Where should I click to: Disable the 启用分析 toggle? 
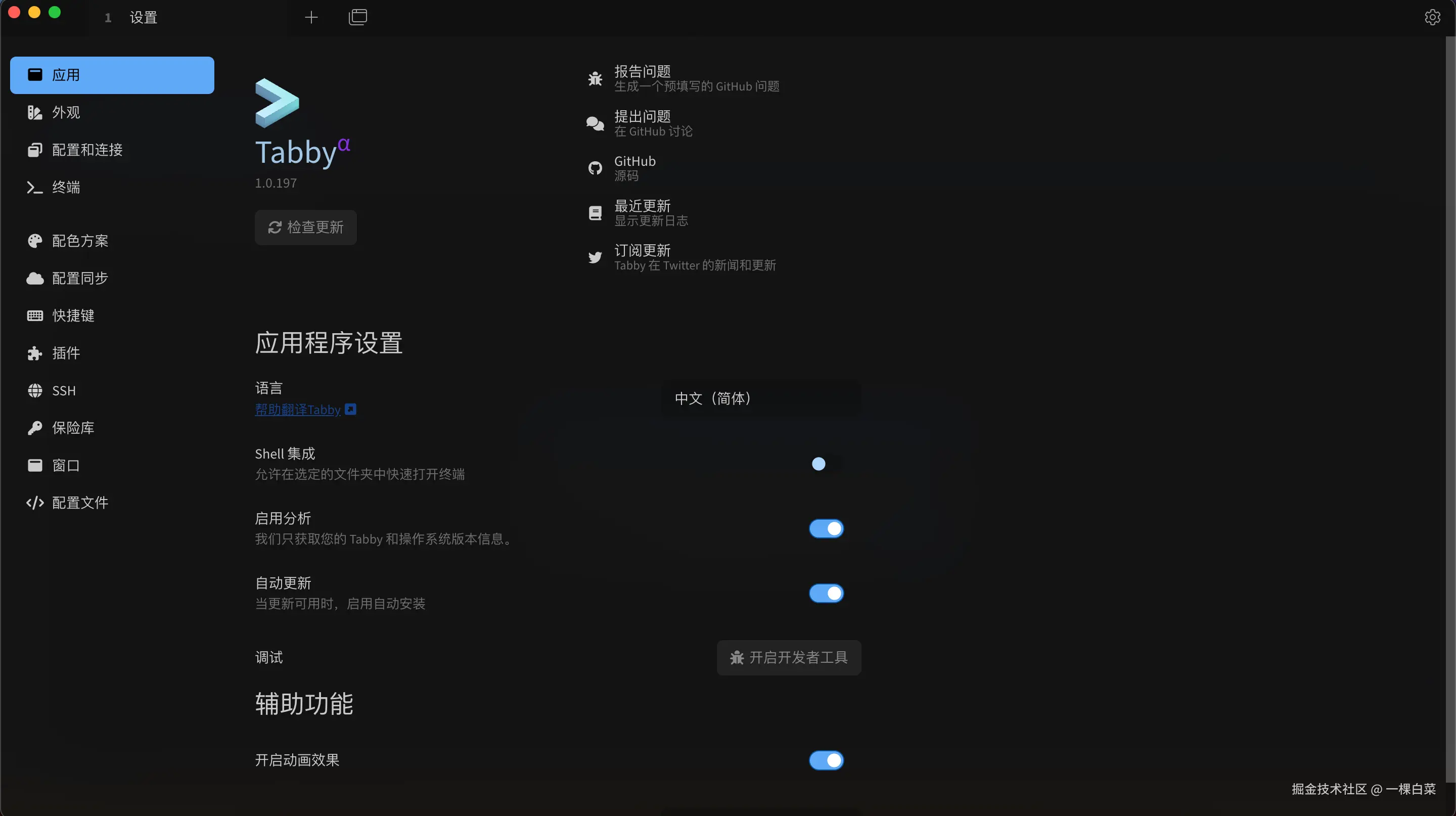pyautogui.click(x=826, y=528)
